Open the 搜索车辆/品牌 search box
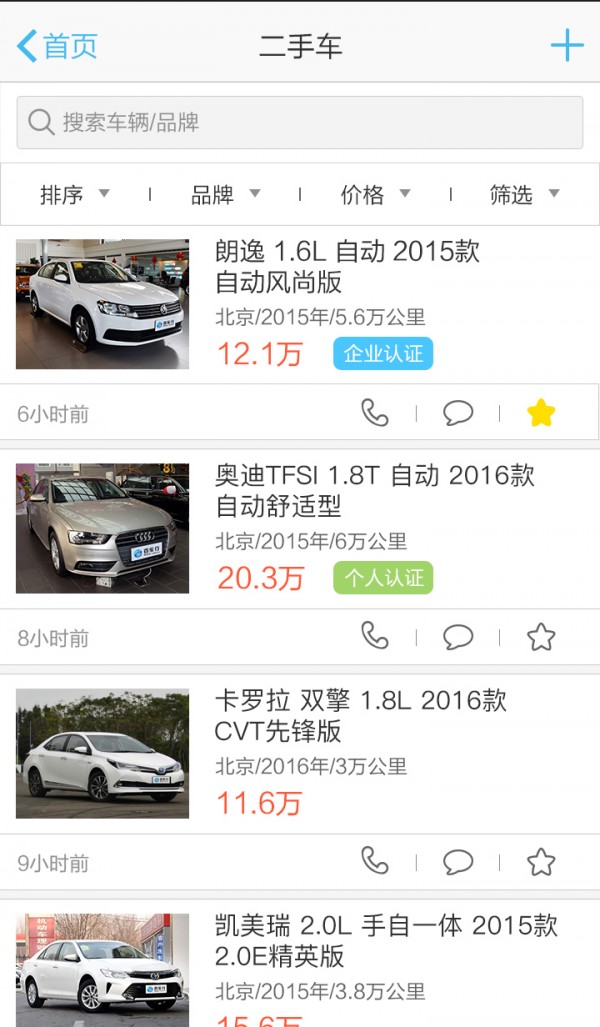Screen dimensions: 600x1027 pyautogui.click(x=300, y=123)
